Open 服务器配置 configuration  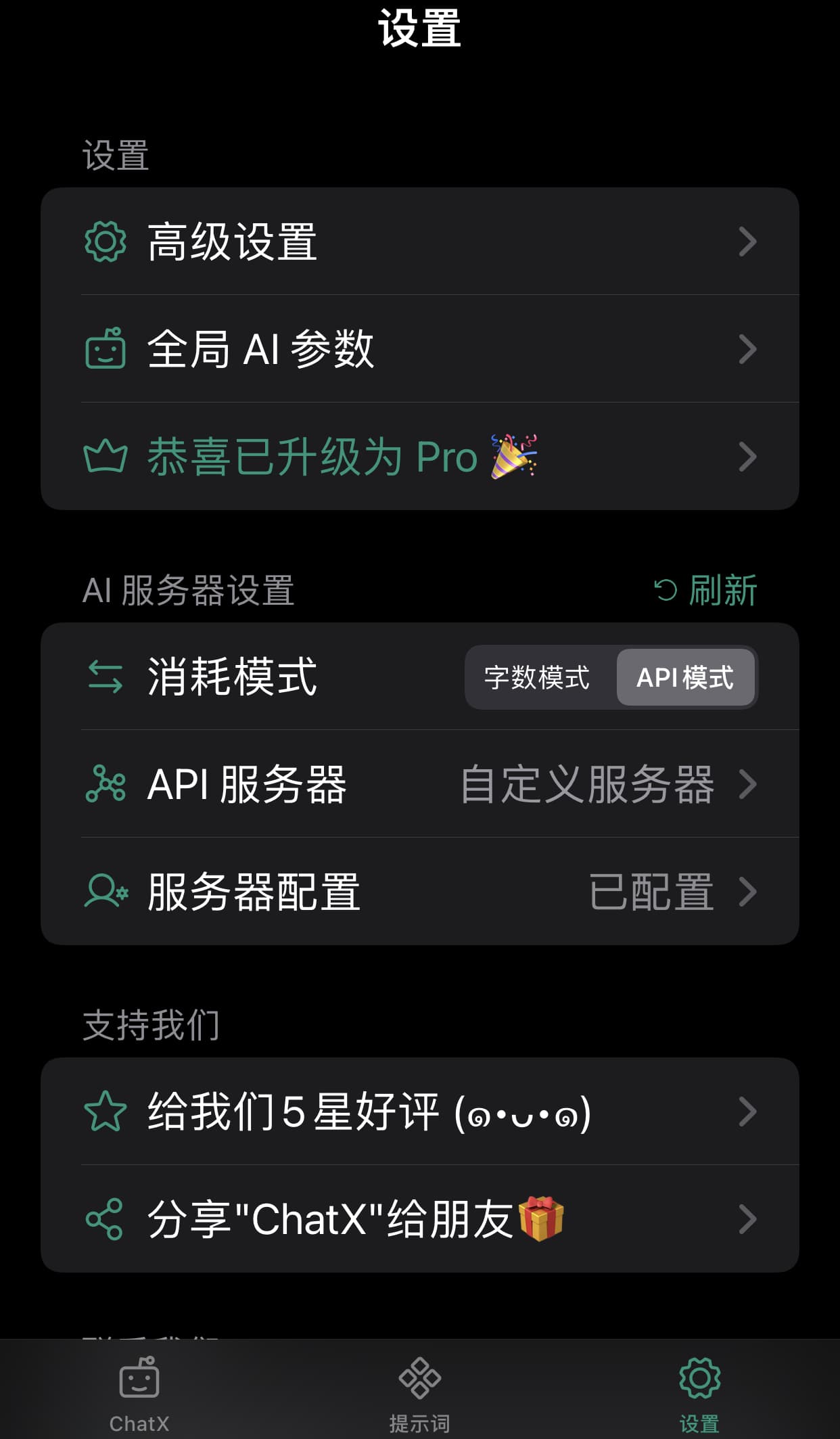(x=419, y=892)
